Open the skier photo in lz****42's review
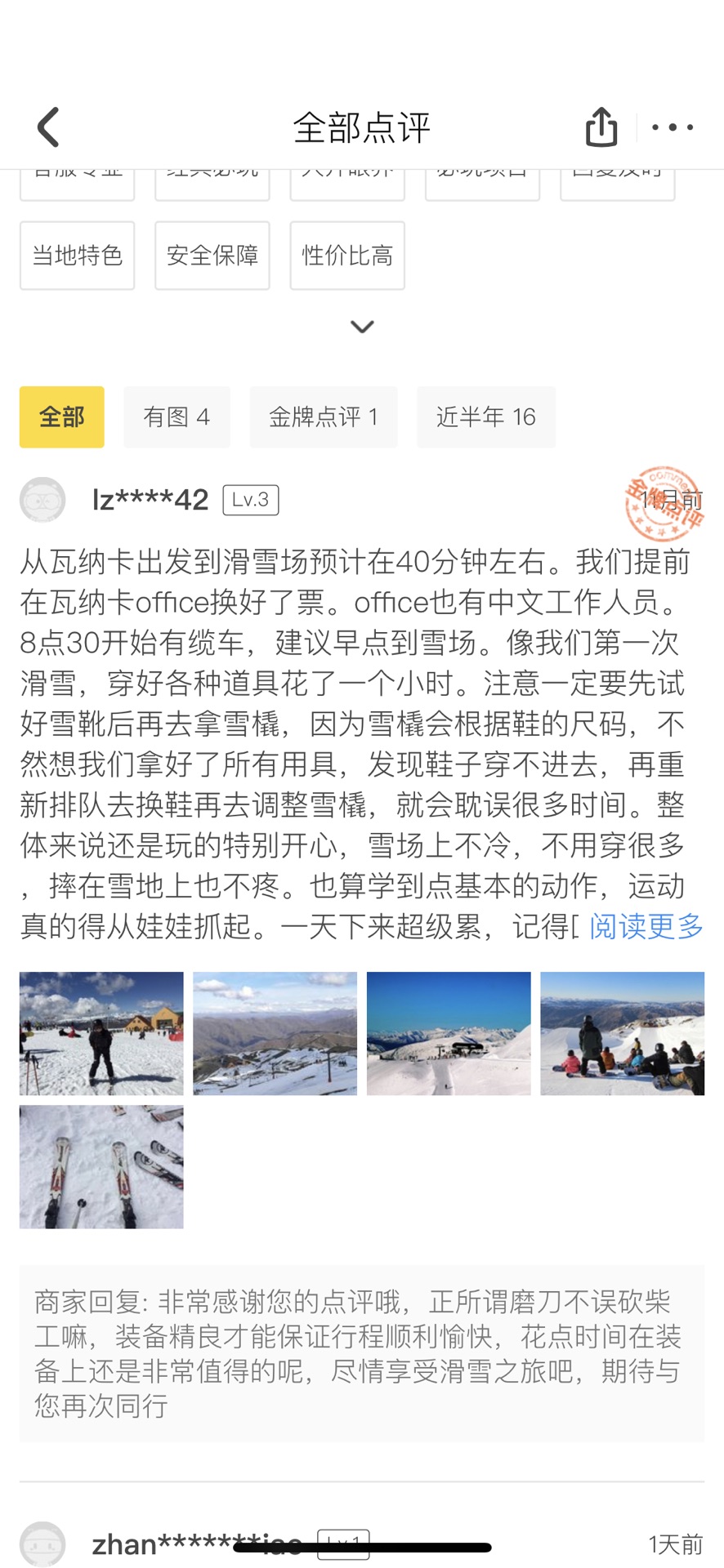 (101, 1033)
